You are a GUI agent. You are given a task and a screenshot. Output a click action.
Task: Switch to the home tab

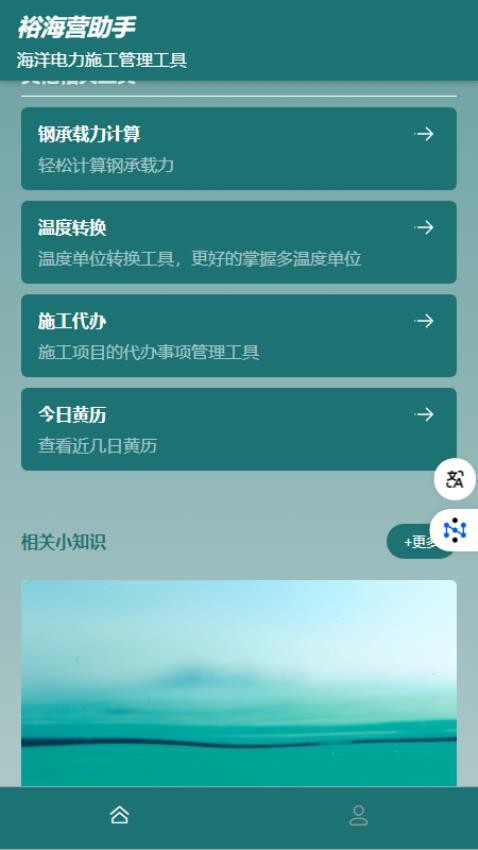pos(119,815)
